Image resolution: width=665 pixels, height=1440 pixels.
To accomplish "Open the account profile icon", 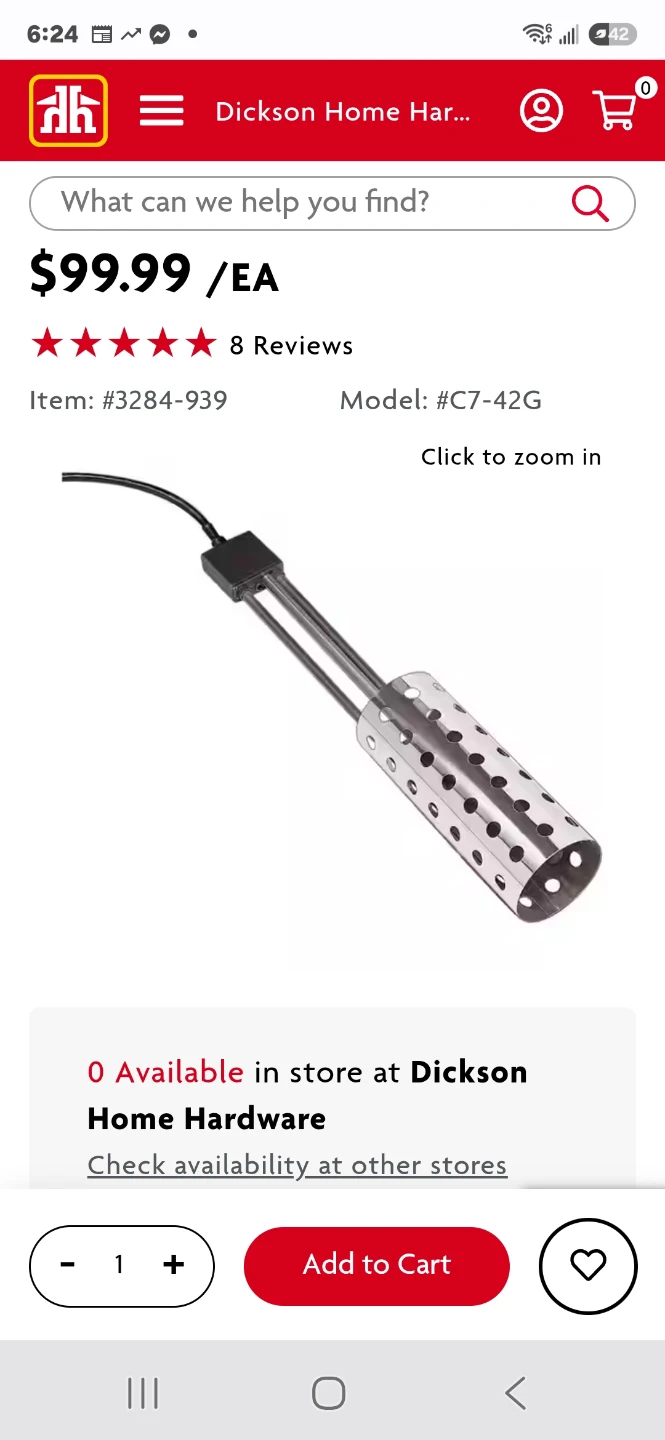I will point(541,110).
